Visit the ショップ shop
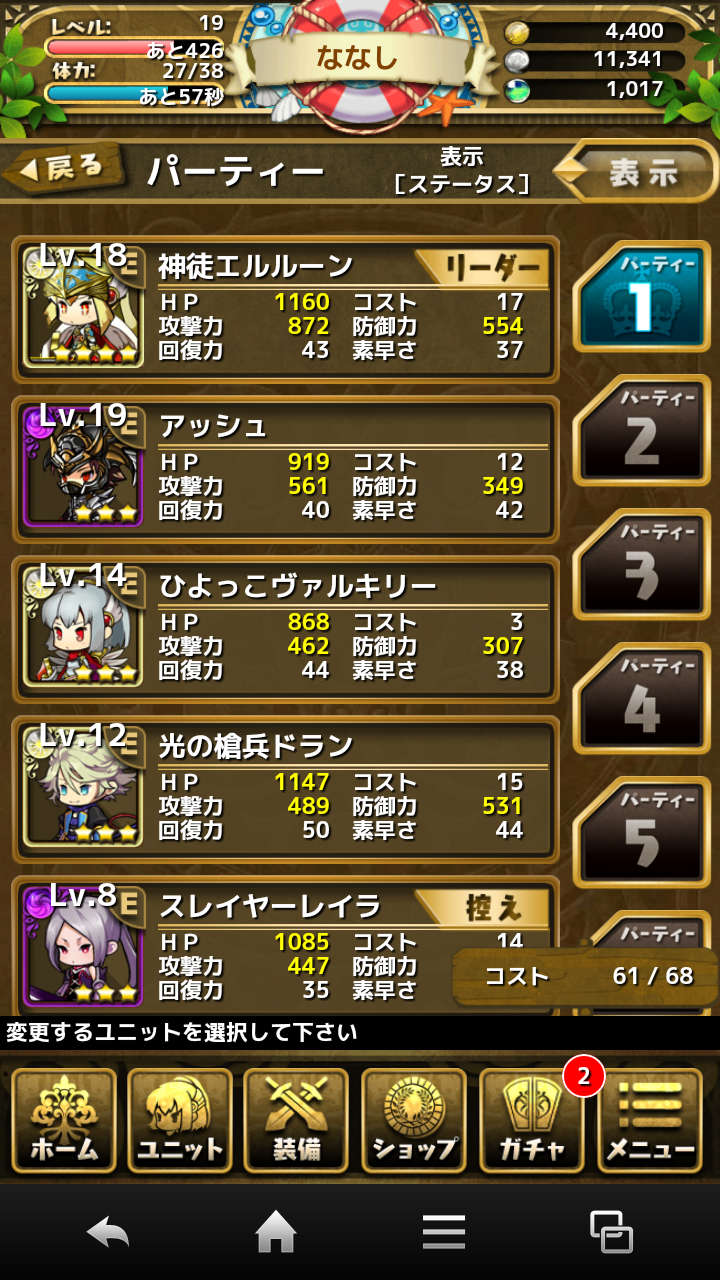Viewport: 720px width, 1280px height. [414, 1120]
